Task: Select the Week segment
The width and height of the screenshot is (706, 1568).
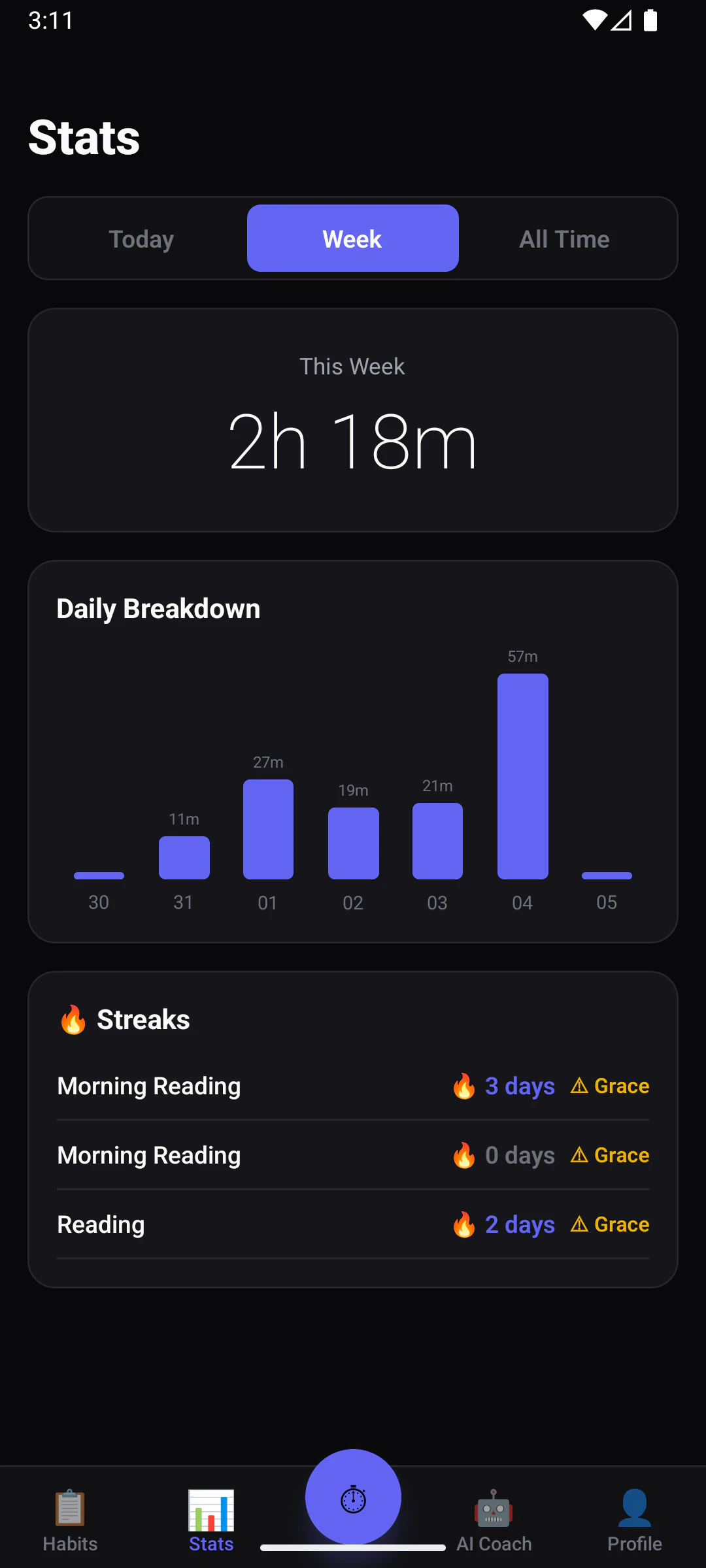Action: [x=352, y=239]
